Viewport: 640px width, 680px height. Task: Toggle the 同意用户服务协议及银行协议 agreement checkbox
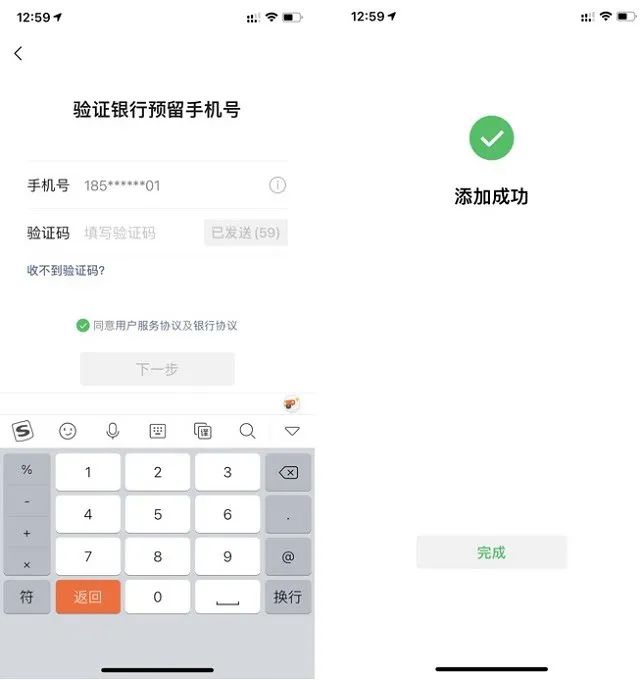(x=83, y=325)
